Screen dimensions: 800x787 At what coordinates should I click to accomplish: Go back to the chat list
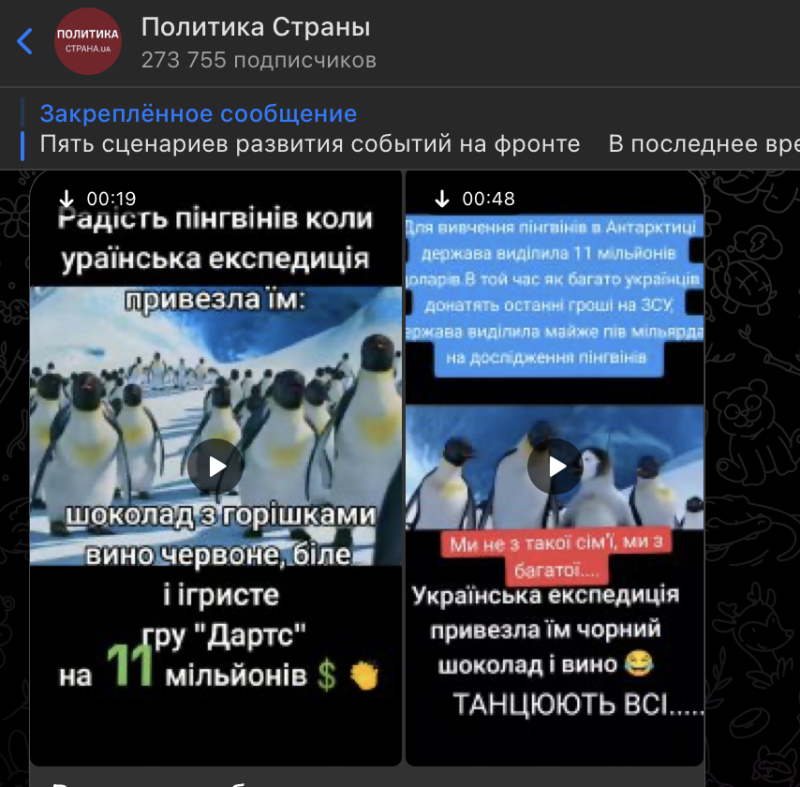pos(26,41)
